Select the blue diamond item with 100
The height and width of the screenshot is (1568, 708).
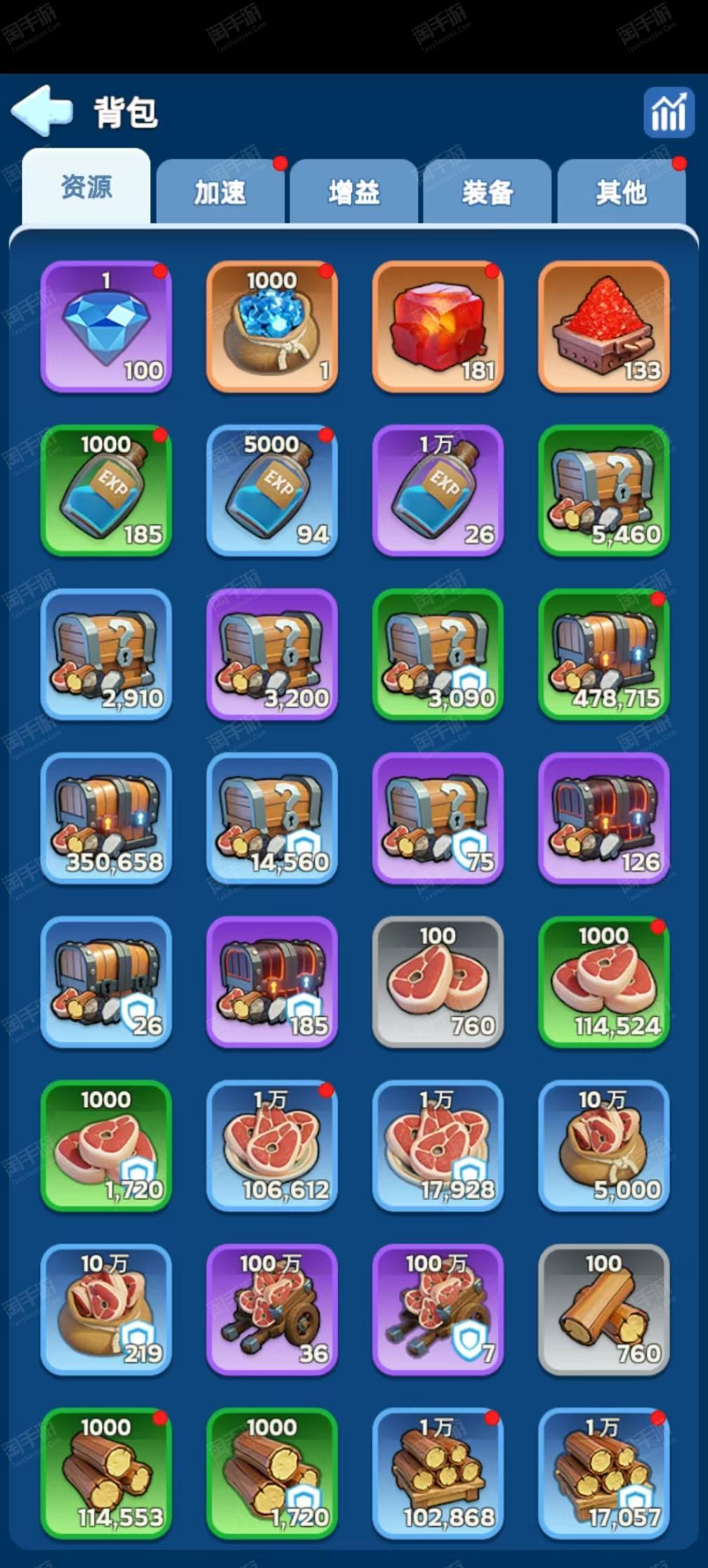(x=106, y=327)
